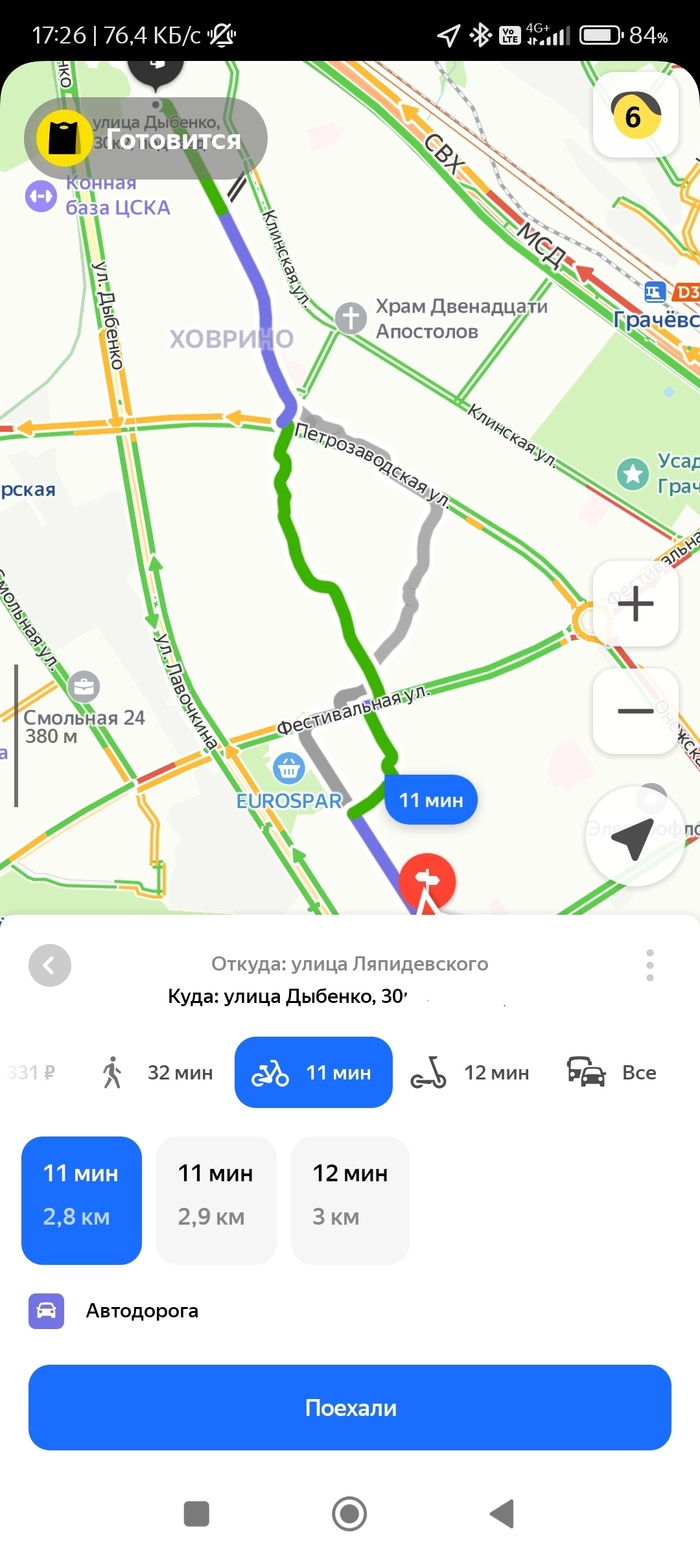Tap the system home button

click(349, 1513)
